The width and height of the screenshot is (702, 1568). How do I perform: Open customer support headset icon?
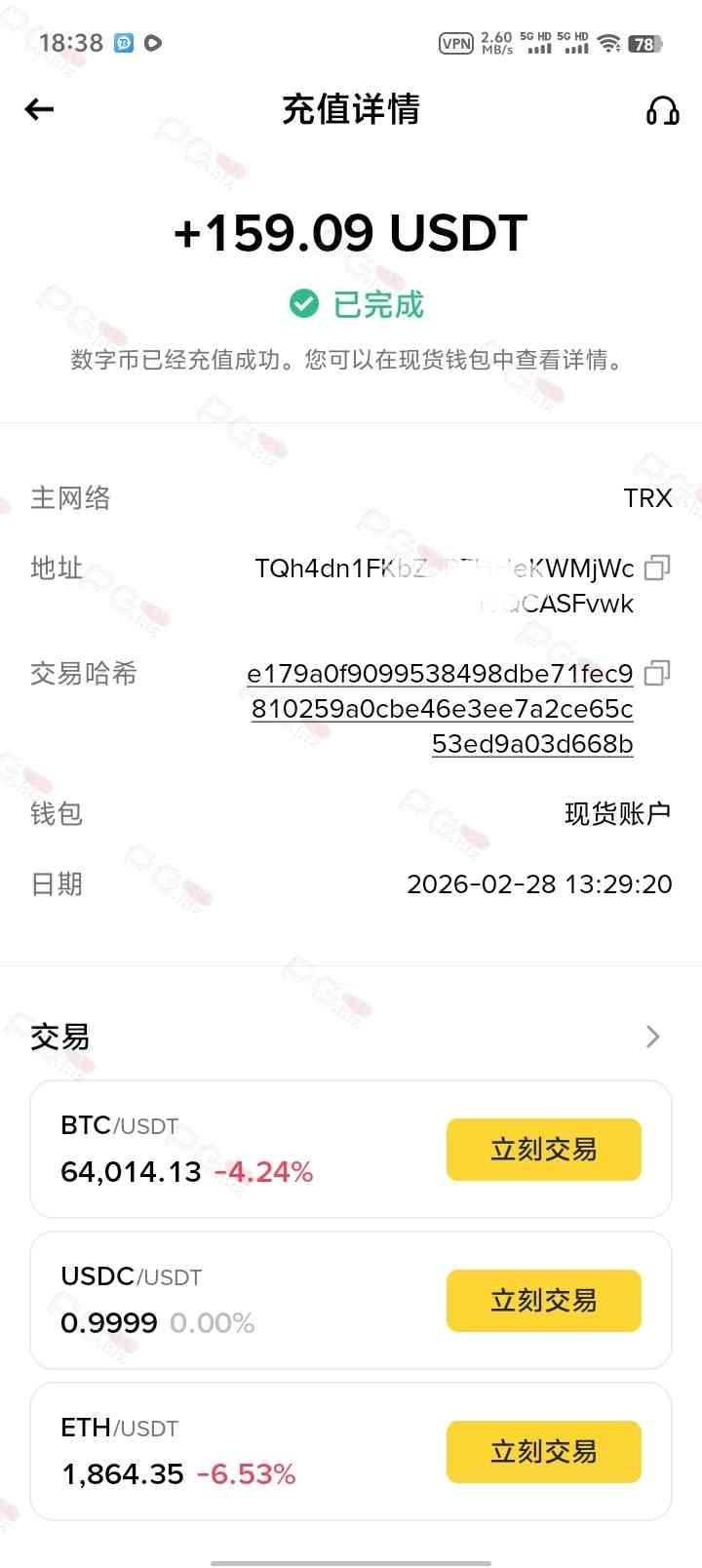pos(662,110)
